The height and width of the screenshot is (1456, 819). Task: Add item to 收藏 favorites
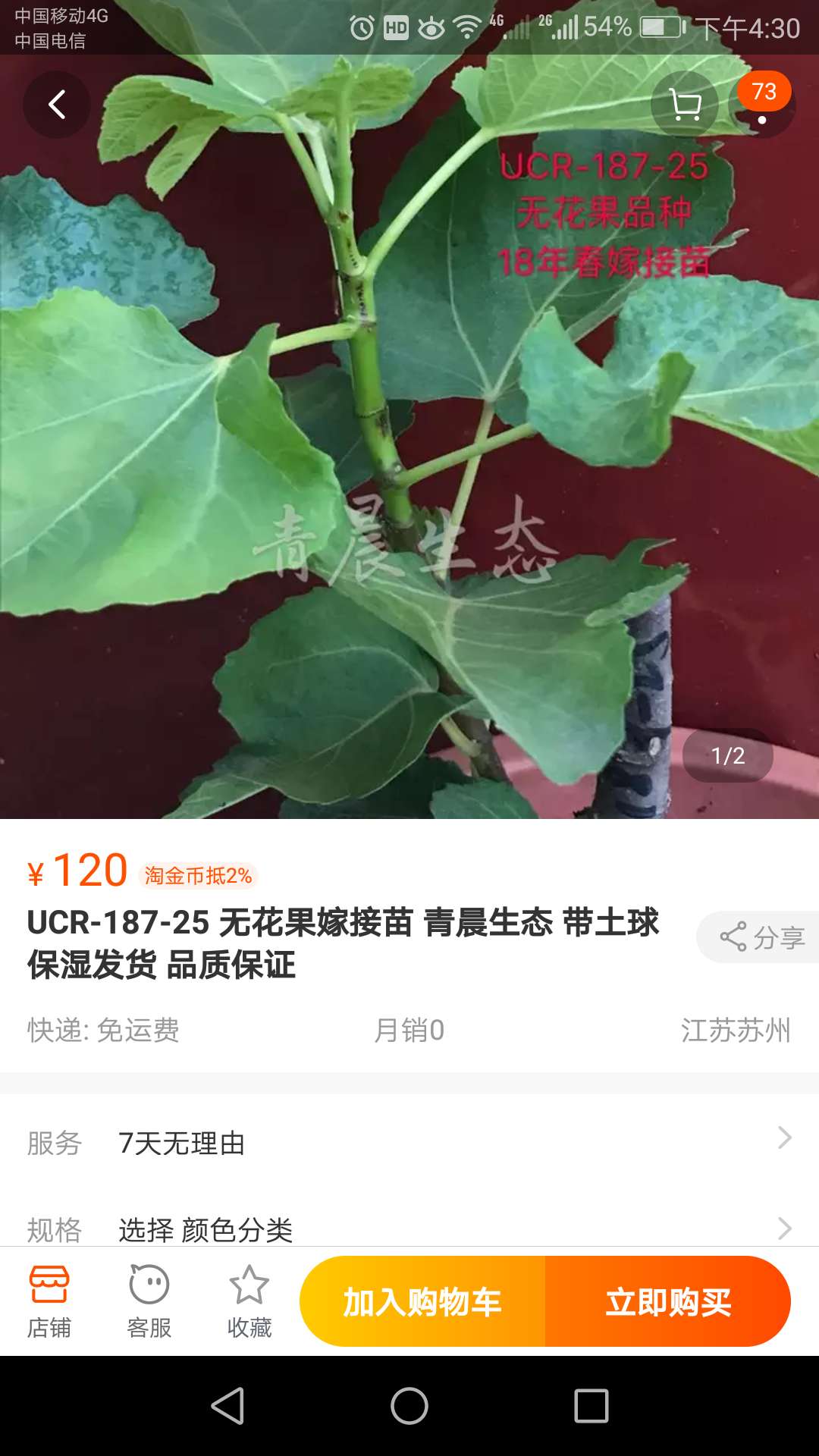pyautogui.click(x=249, y=1301)
